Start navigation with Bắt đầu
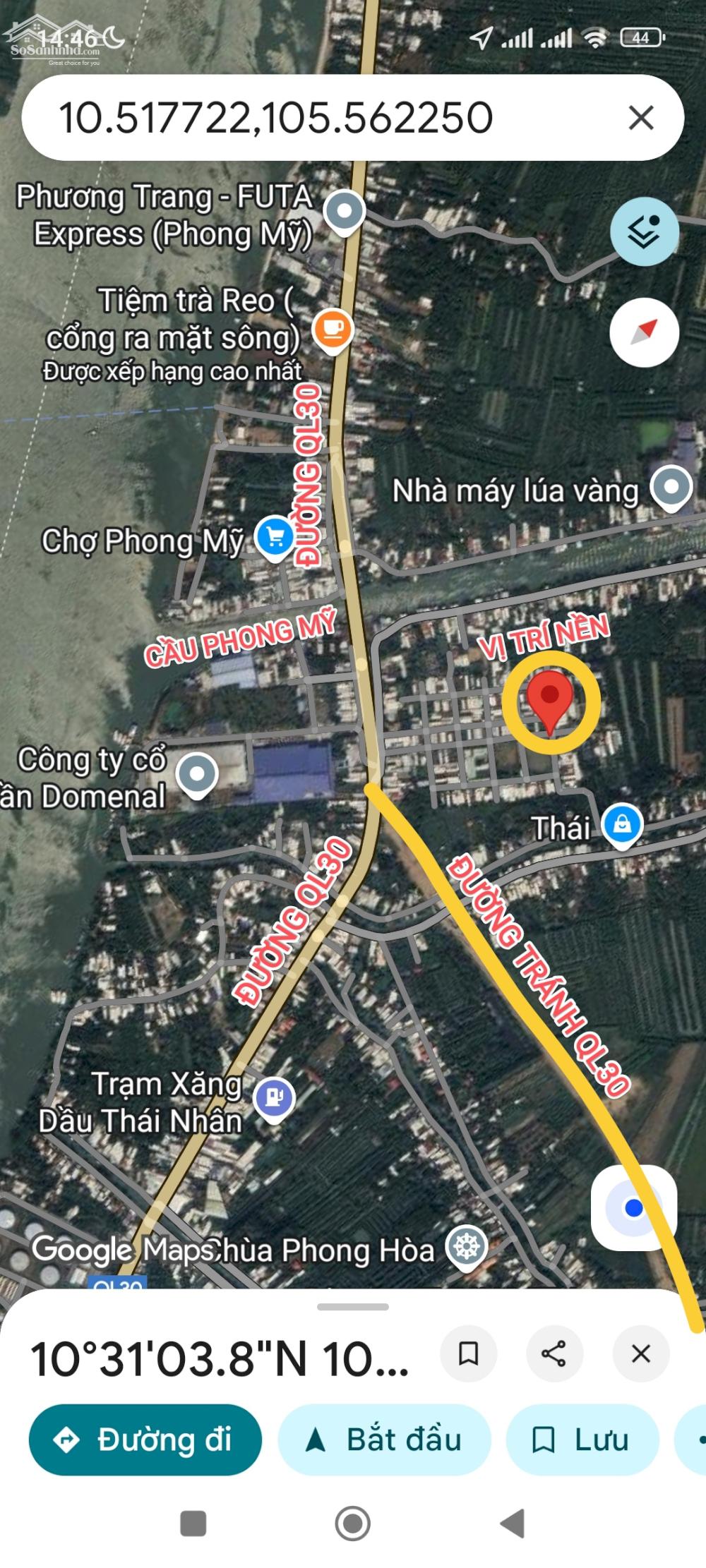 point(384,1440)
